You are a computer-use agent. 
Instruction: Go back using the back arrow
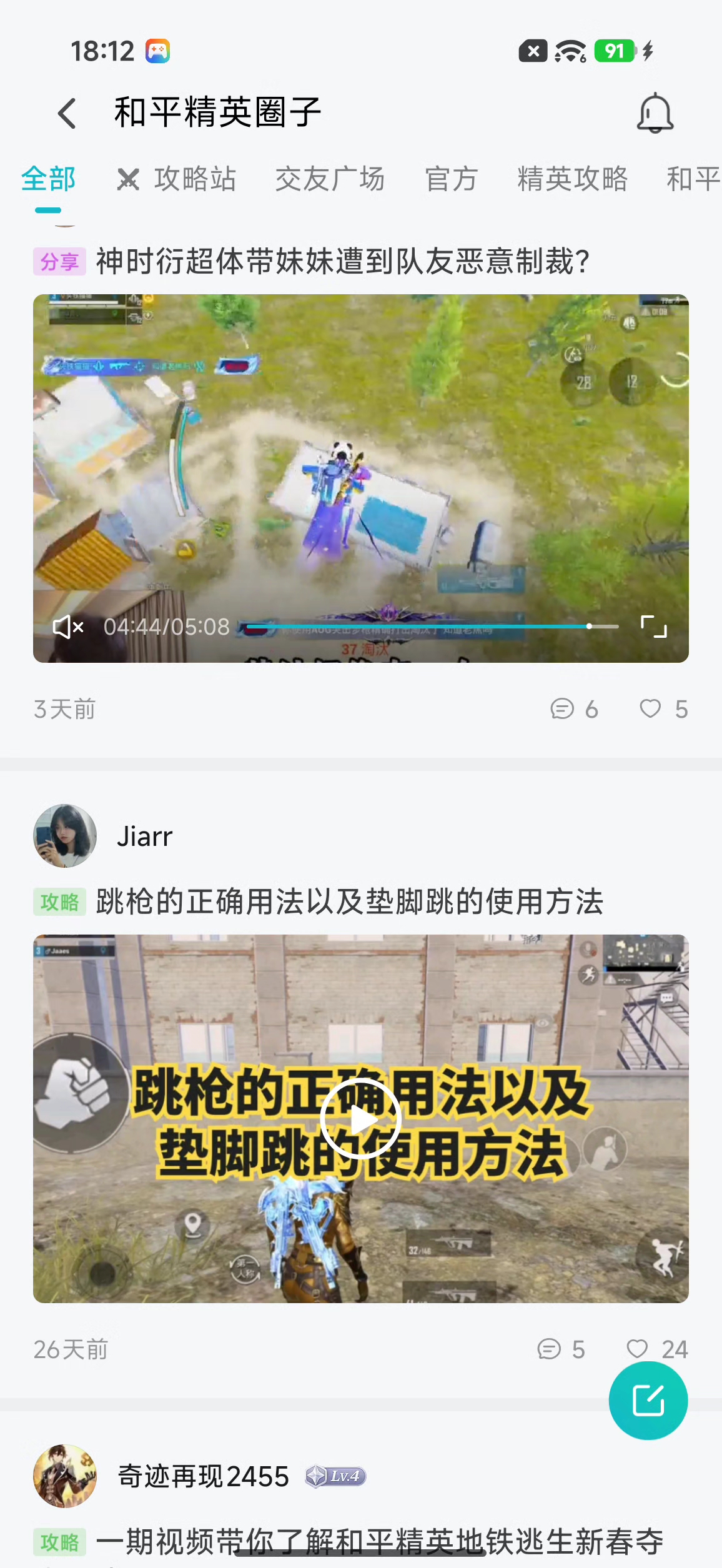point(67,112)
